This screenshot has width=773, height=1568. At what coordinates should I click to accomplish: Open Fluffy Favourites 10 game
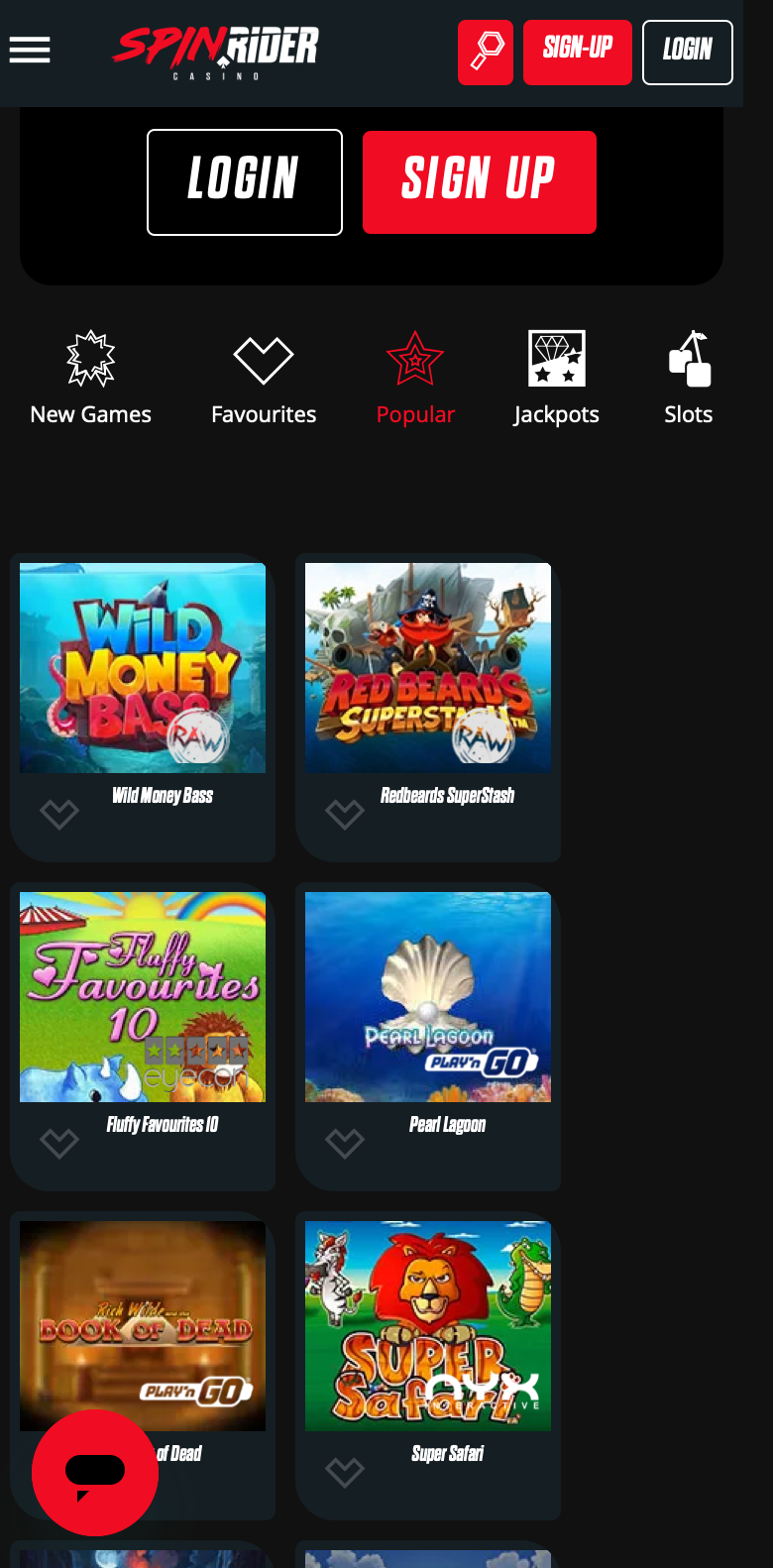click(x=143, y=997)
